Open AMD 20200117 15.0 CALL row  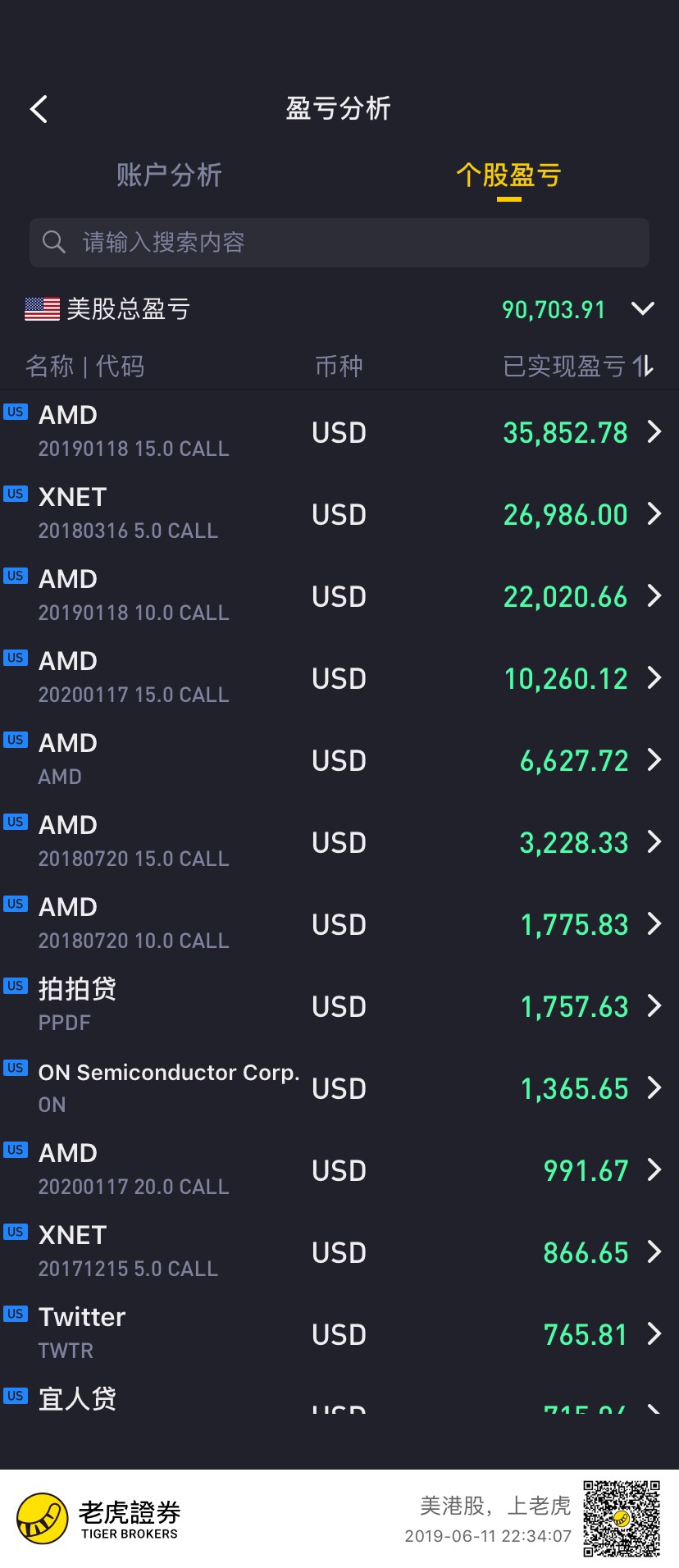[339, 677]
